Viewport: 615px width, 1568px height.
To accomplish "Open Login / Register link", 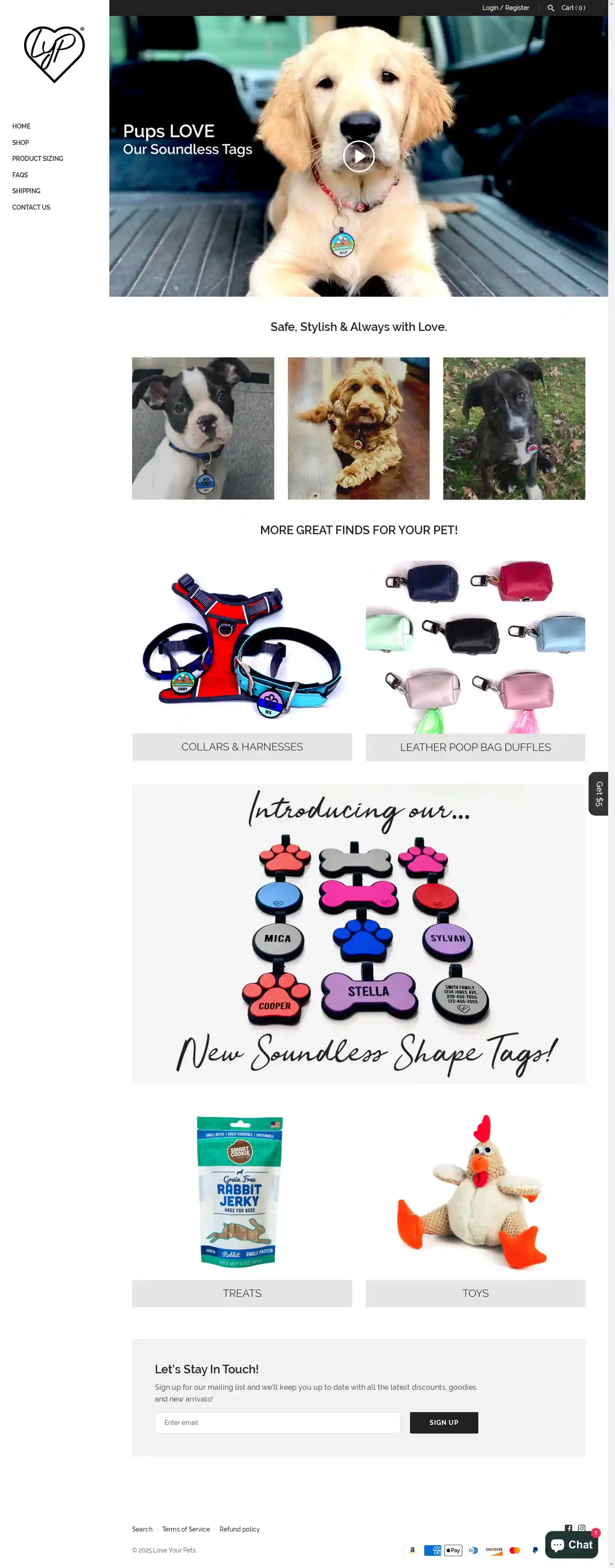I will [x=505, y=8].
